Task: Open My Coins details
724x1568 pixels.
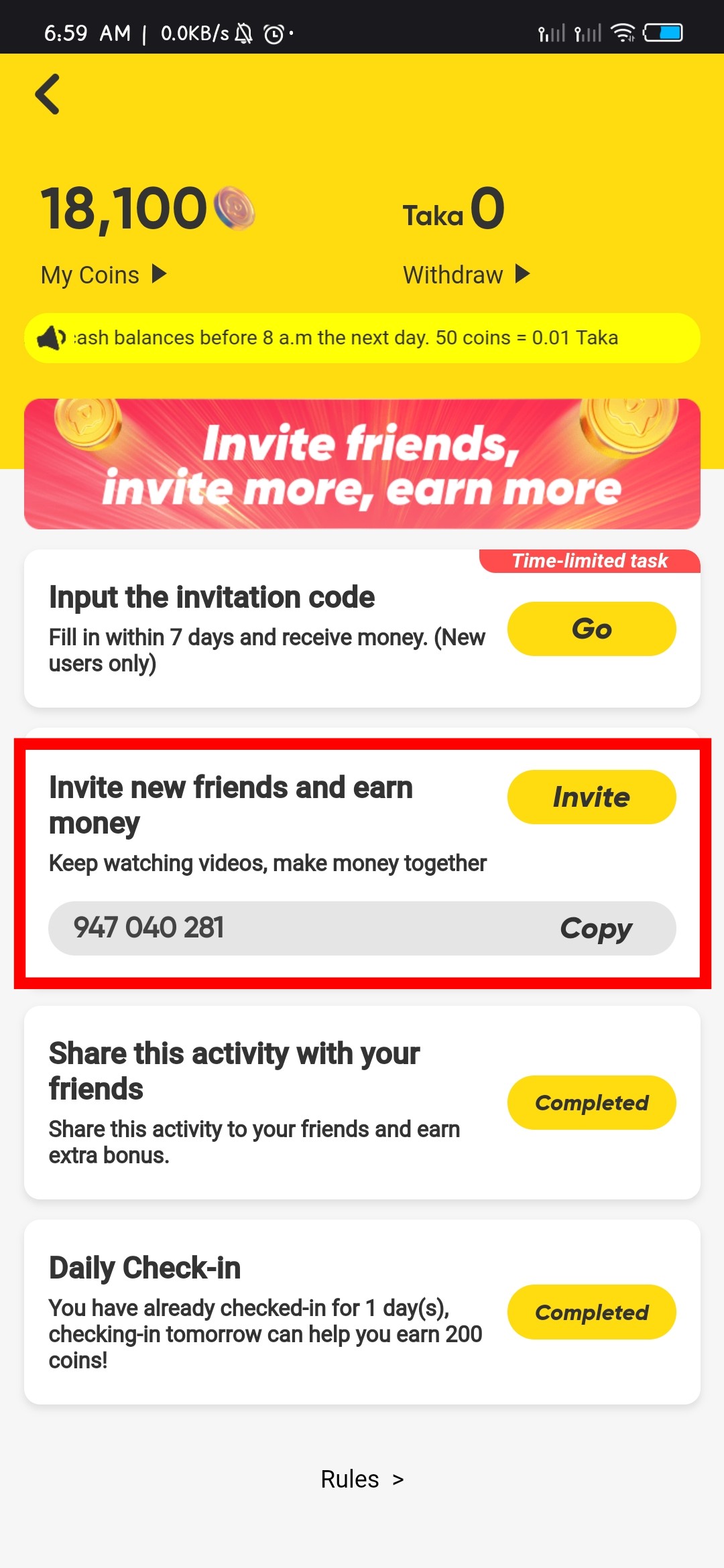Action: point(103,275)
